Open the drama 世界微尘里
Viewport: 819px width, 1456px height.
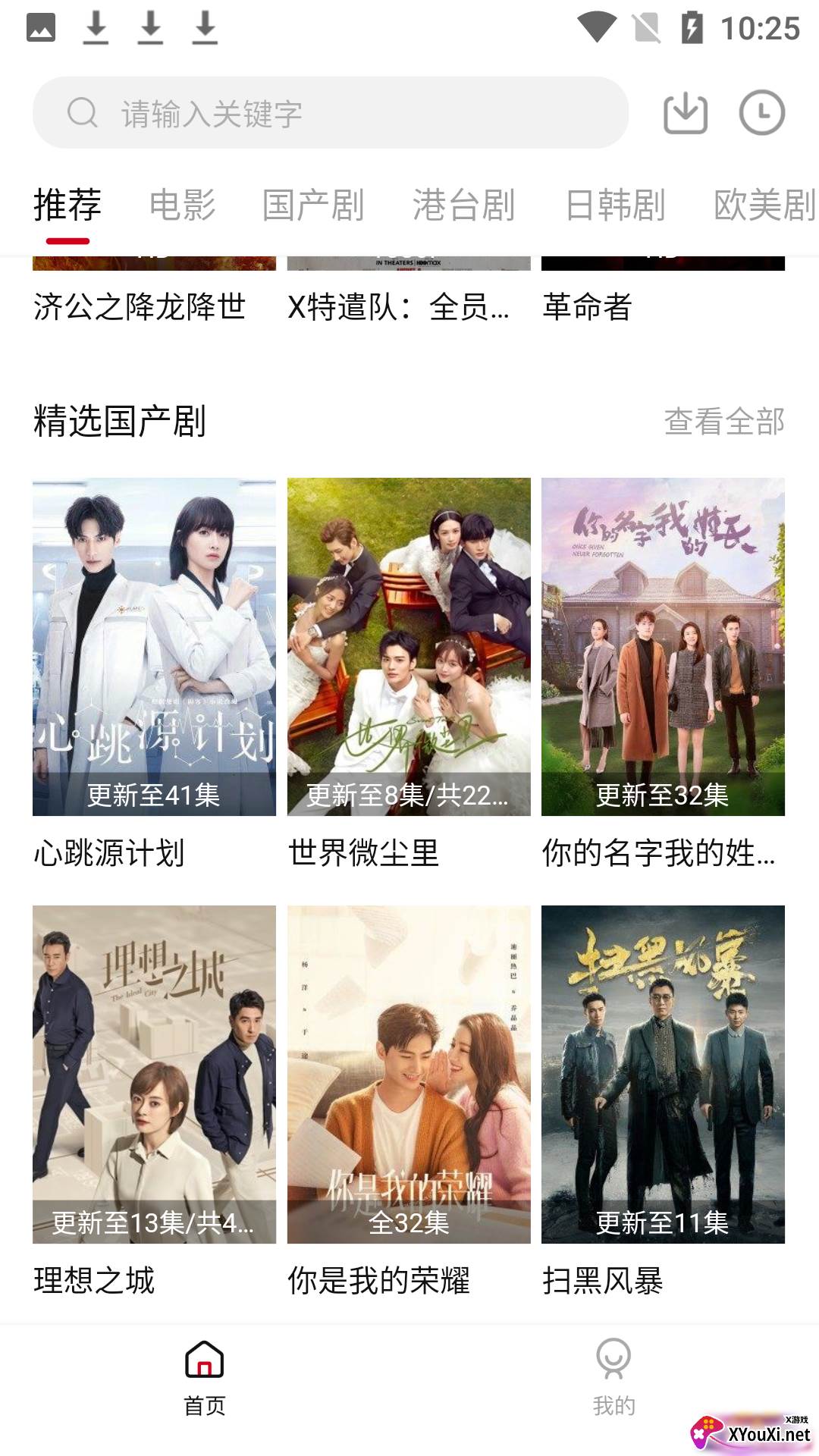coord(409,647)
